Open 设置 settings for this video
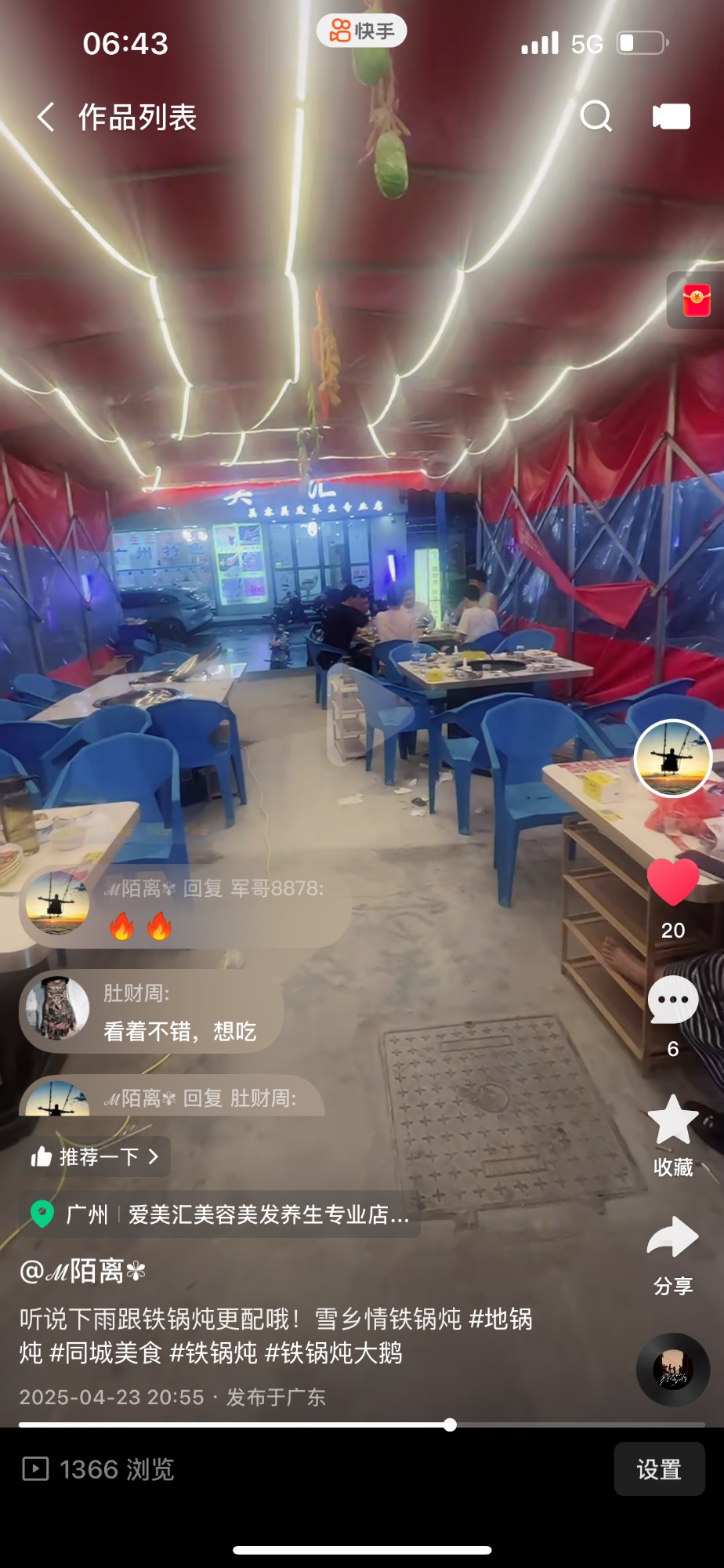Screen dimensions: 724x1568 (x=658, y=1469)
